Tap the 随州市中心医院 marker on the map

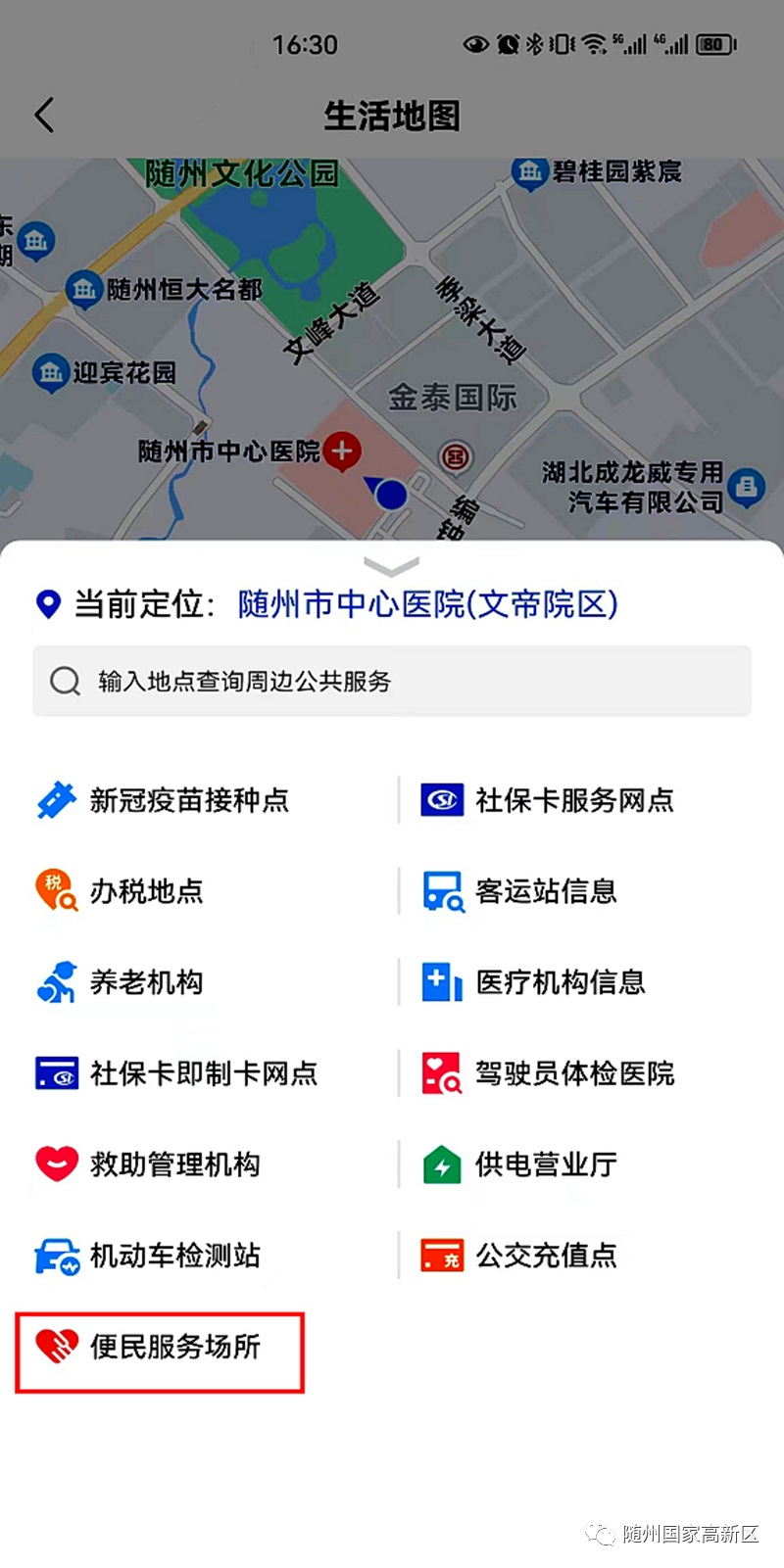pos(342,451)
